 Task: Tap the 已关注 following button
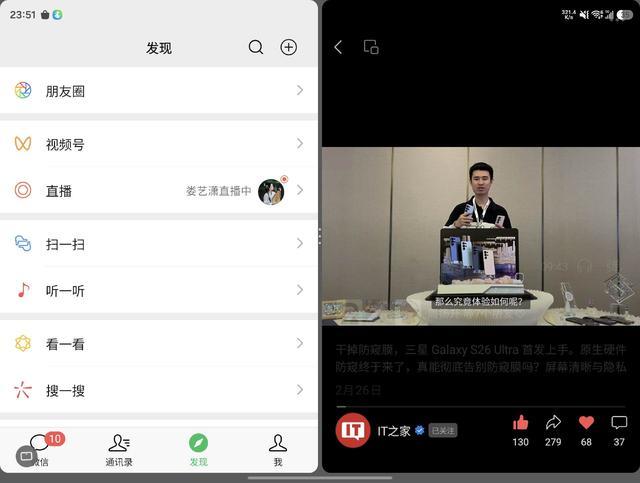click(x=443, y=430)
